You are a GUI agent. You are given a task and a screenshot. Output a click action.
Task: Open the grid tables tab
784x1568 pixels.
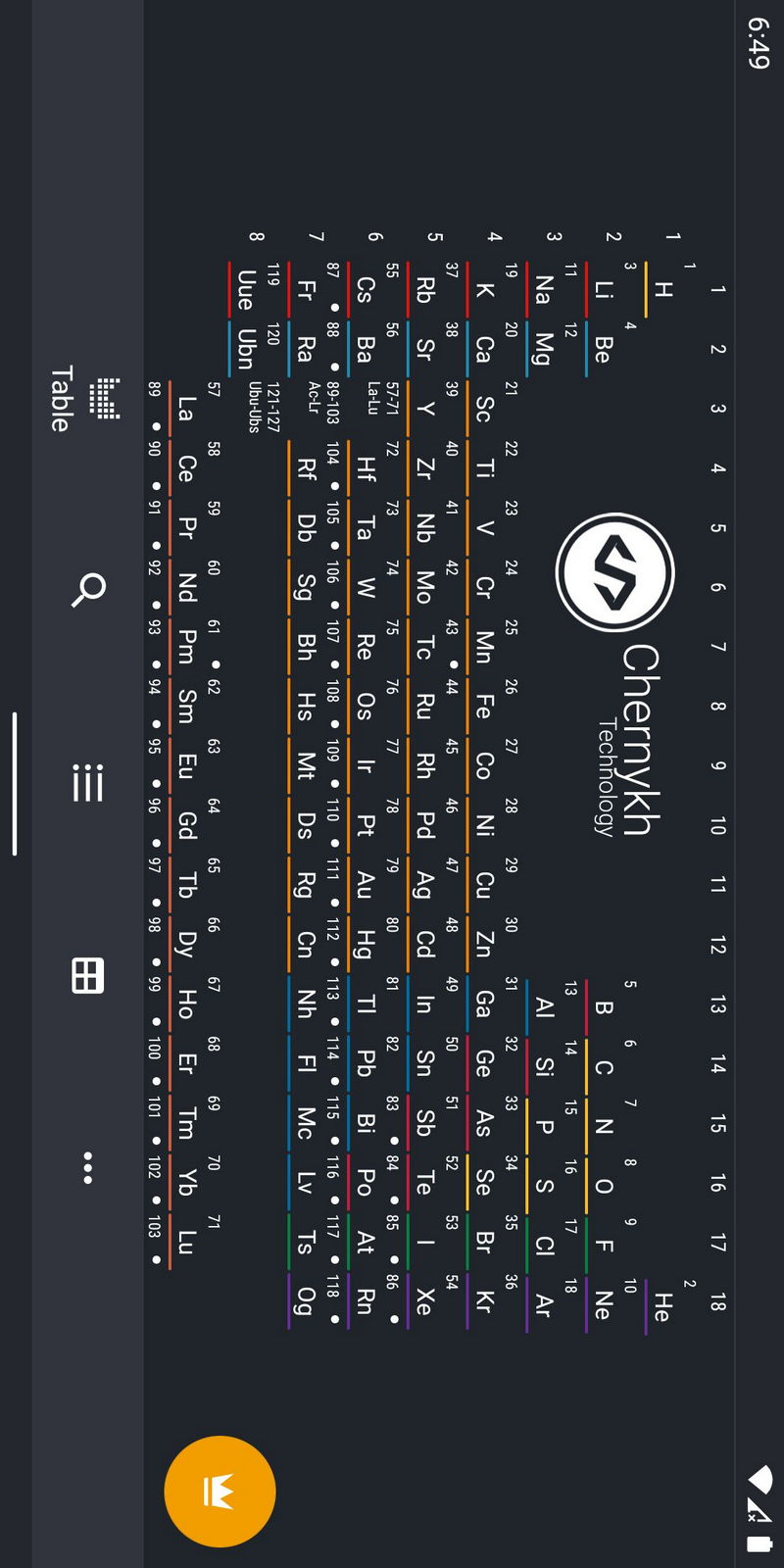[x=88, y=976]
